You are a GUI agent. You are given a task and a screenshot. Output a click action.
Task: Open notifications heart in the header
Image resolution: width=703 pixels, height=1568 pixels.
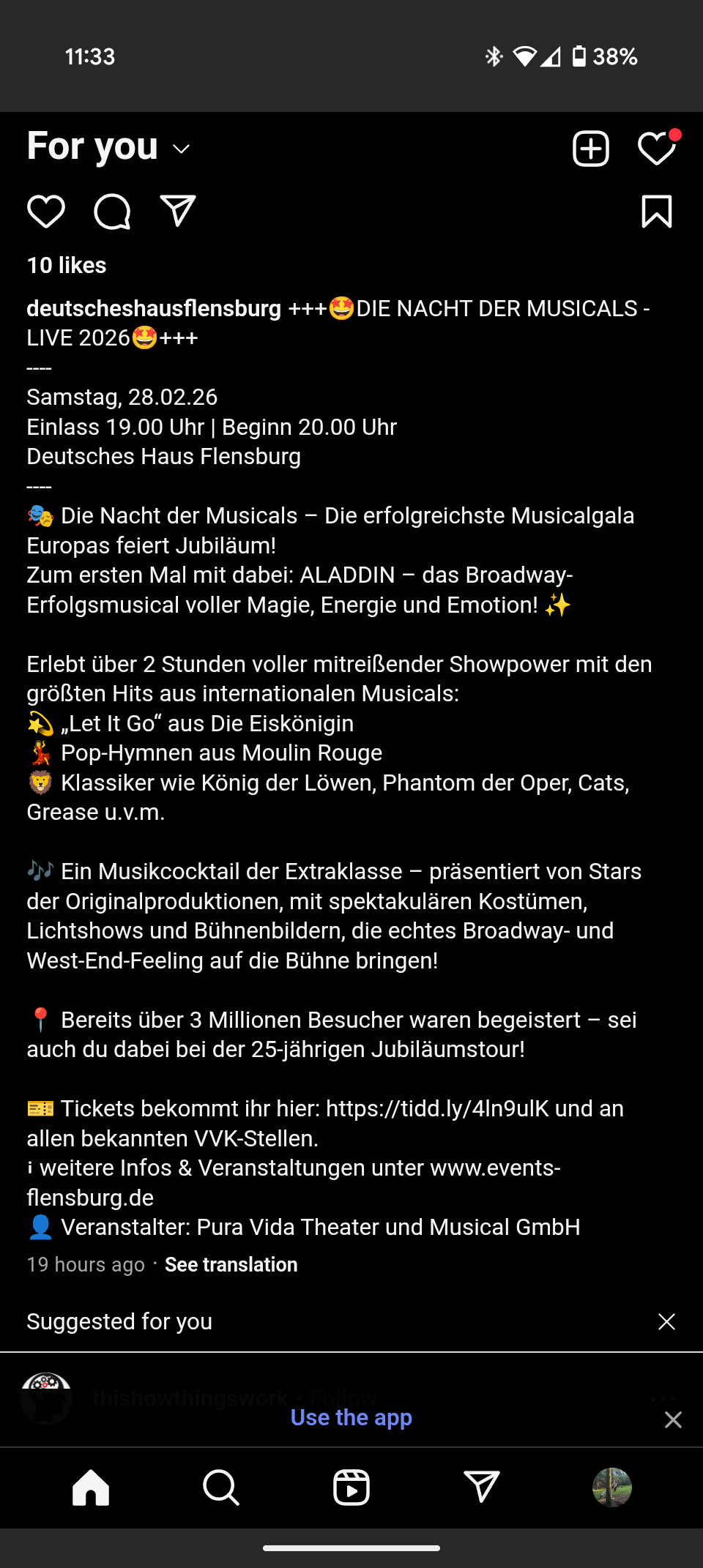tap(656, 149)
